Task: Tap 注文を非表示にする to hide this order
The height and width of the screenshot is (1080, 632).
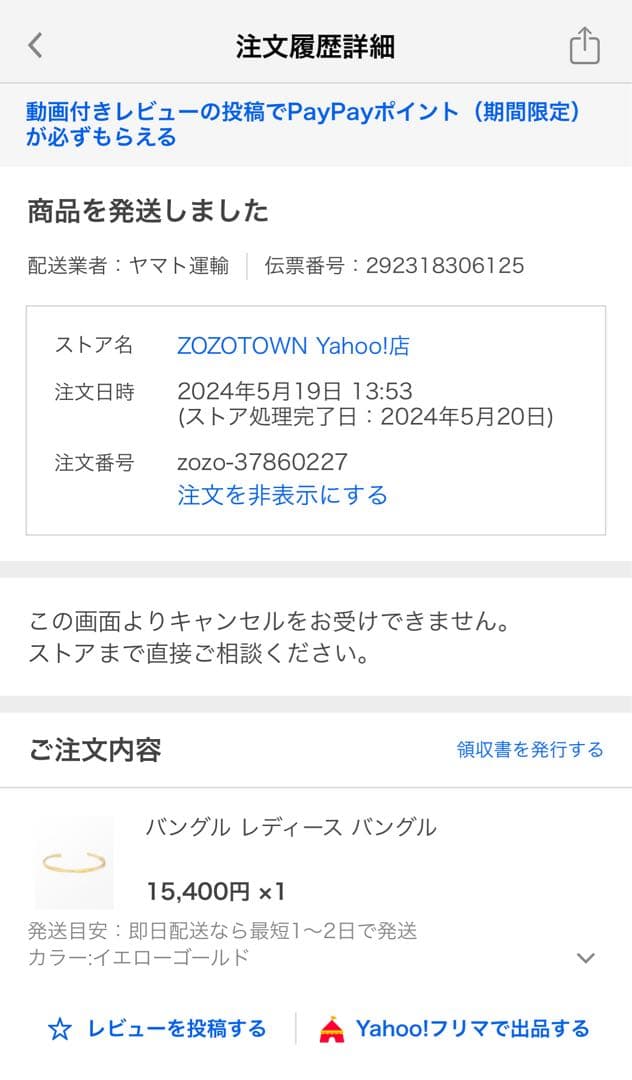Action: (282, 495)
